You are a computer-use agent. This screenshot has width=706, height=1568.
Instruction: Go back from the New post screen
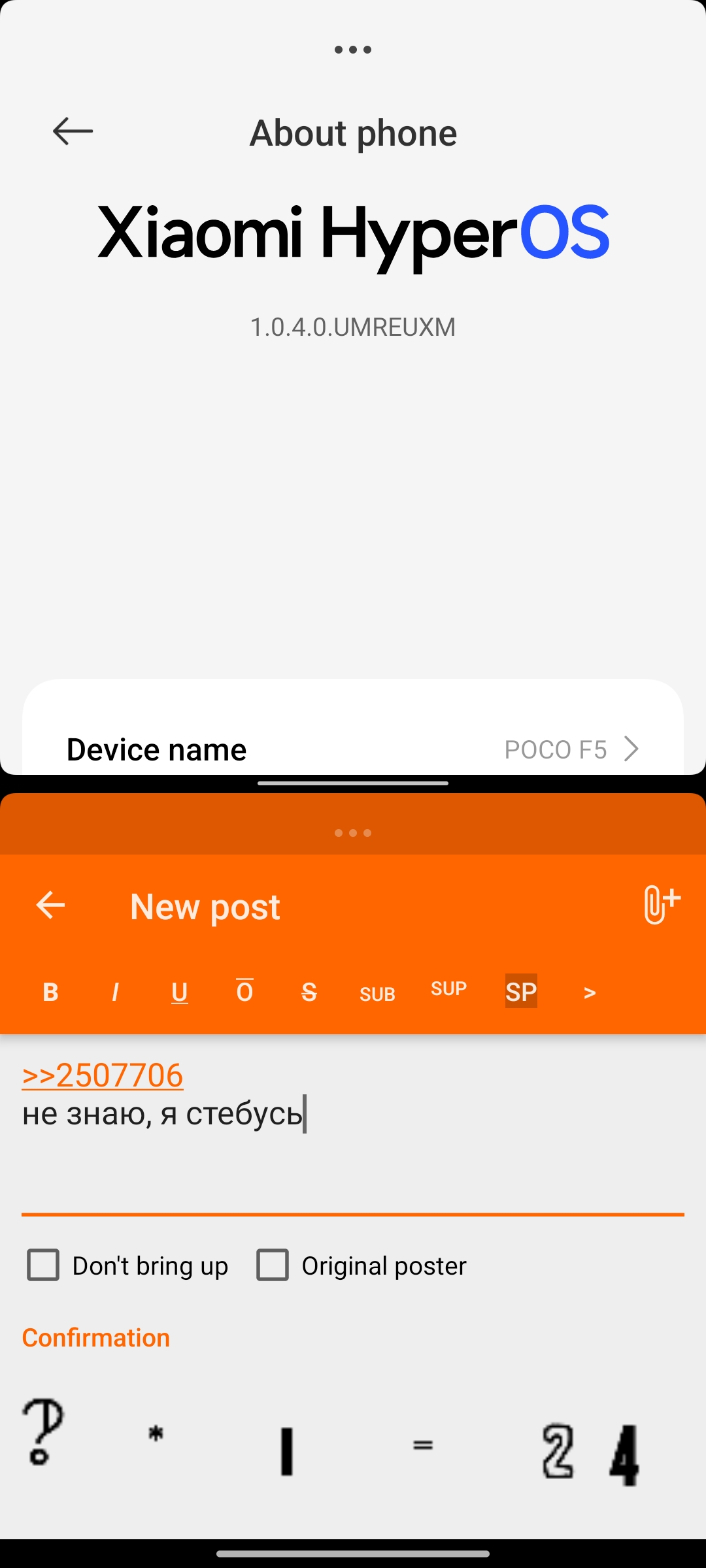pos(50,906)
